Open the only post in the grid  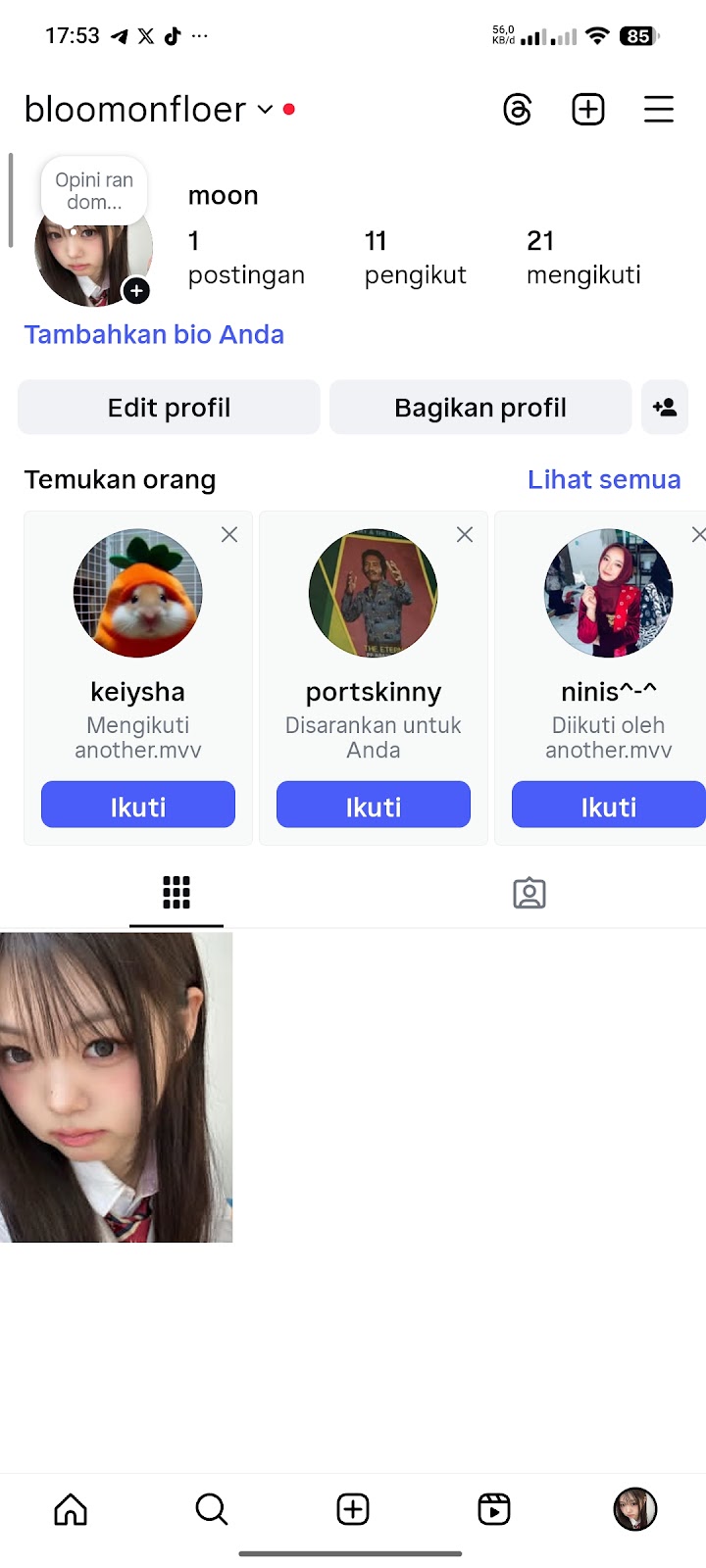116,1087
